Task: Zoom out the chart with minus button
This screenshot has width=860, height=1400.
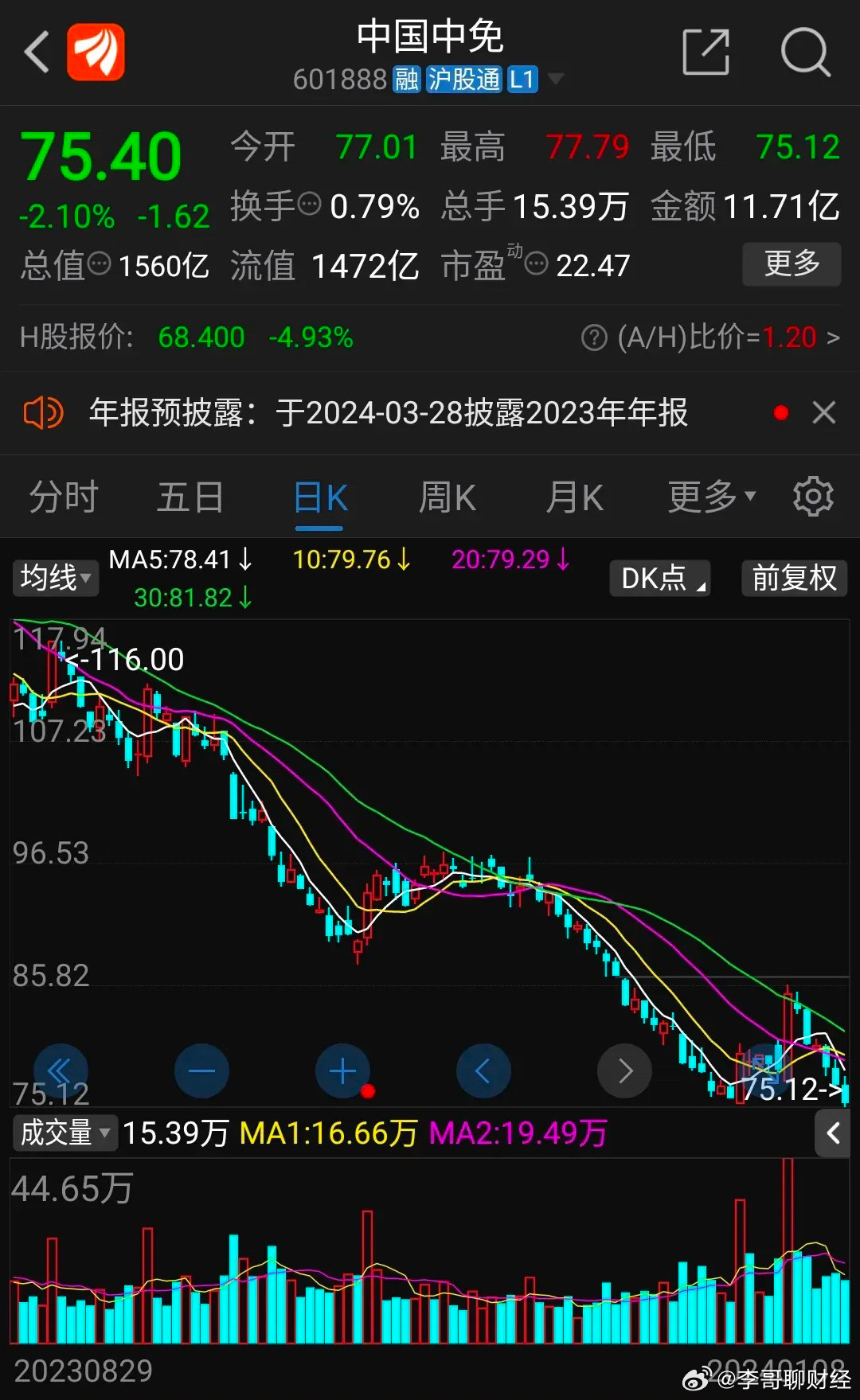Action: tap(201, 1070)
